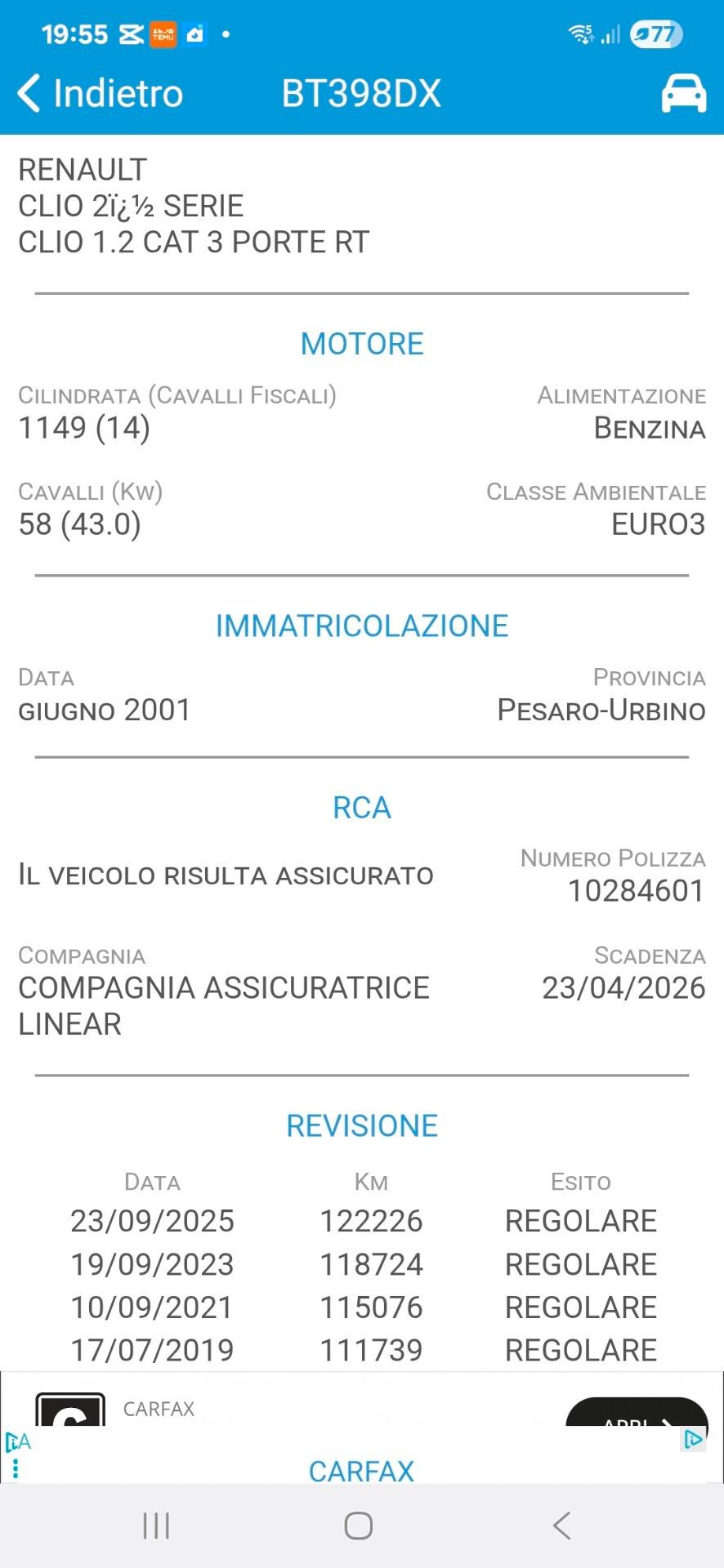Tap the Android back navigation button

click(x=561, y=1525)
